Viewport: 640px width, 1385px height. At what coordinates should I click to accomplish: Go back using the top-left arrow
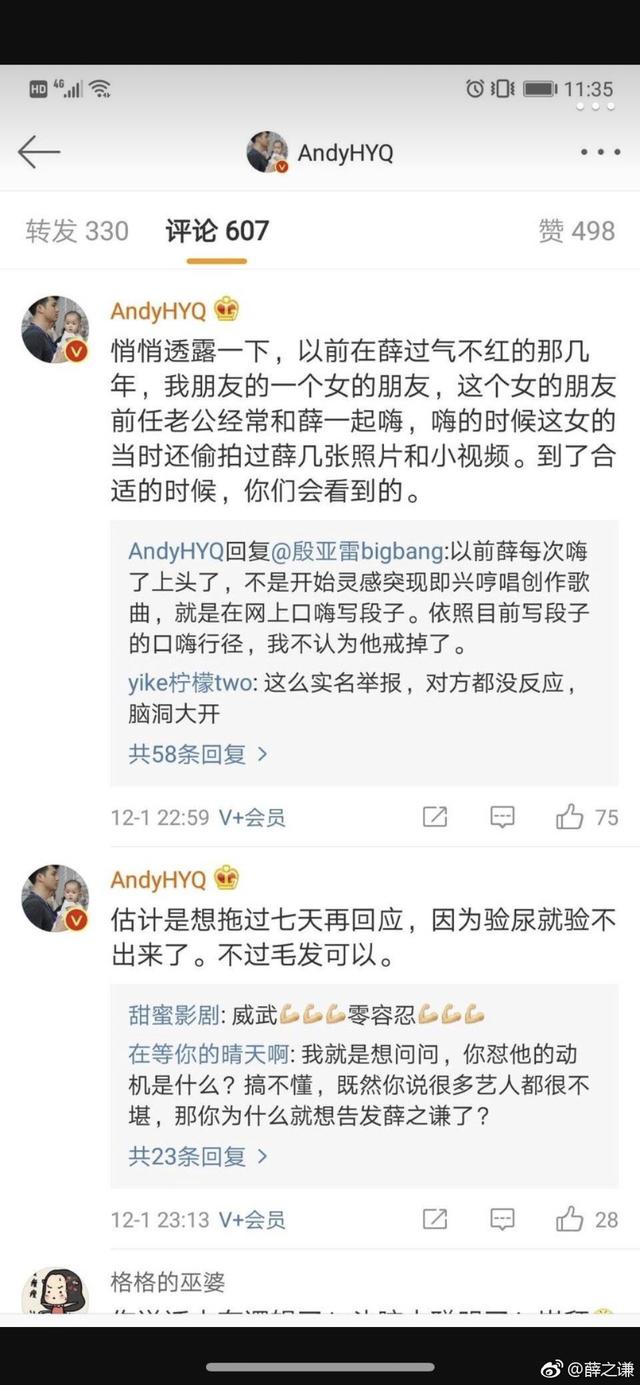pos(39,152)
